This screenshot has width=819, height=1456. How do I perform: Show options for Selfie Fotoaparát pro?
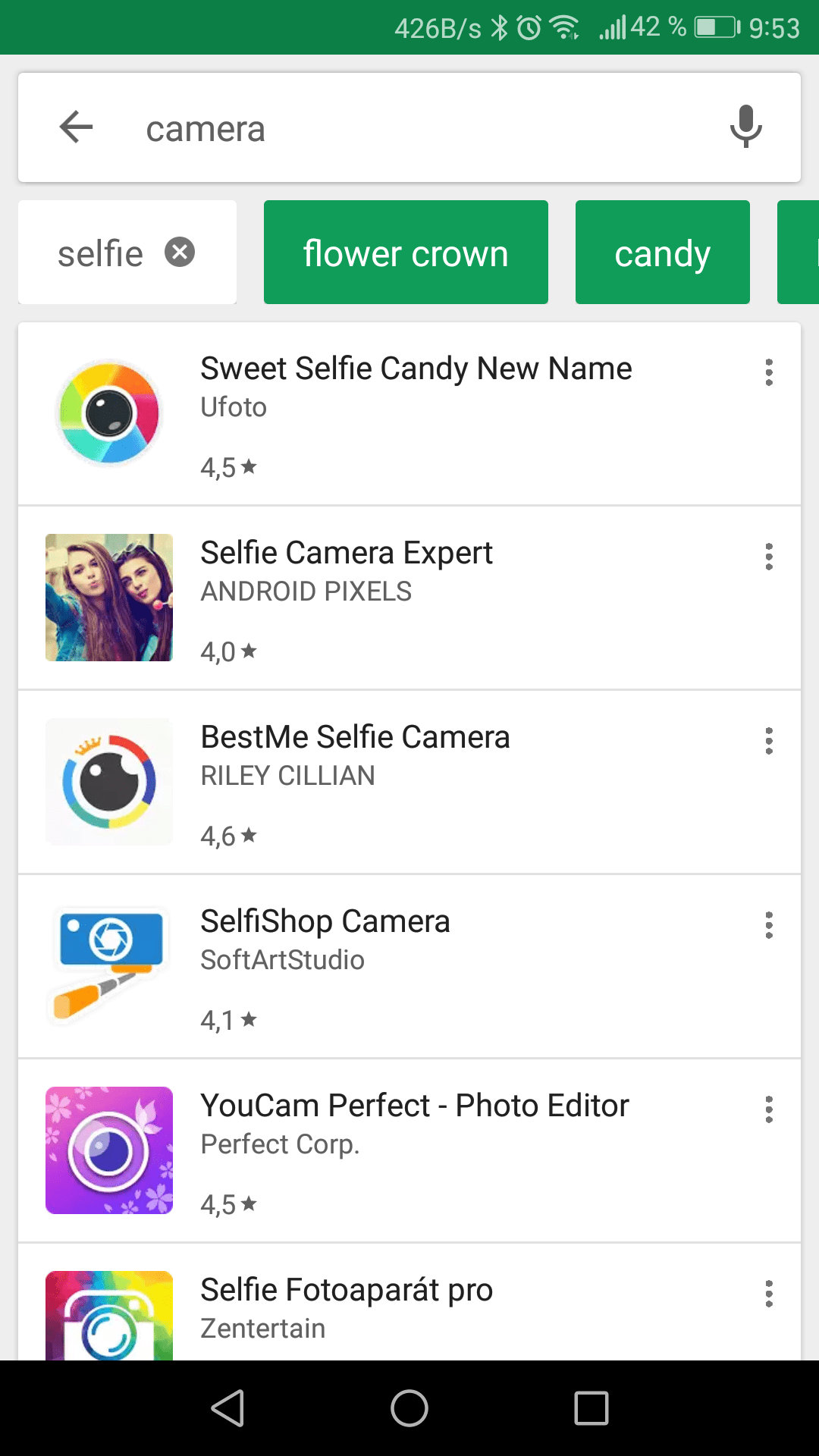[x=769, y=1294]
